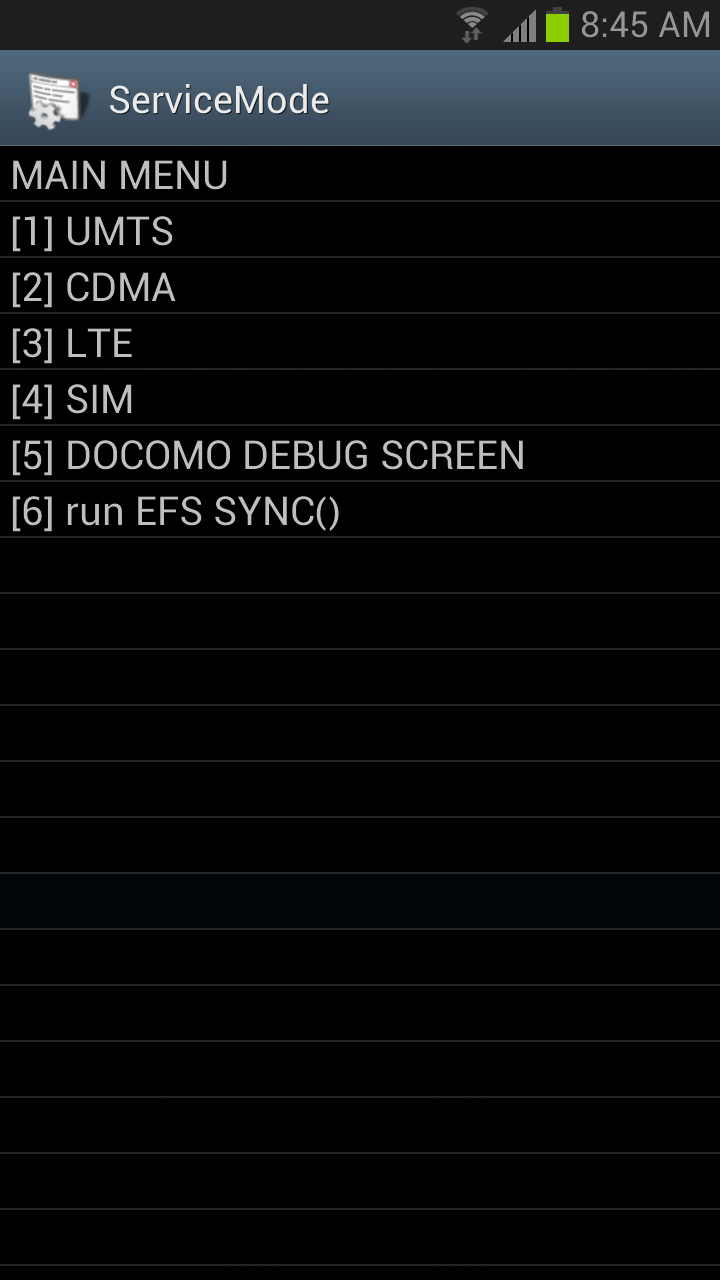720x1280 pixels.
Task: Open the [1] UMTS menu entry
Action: tap(360, 231)
